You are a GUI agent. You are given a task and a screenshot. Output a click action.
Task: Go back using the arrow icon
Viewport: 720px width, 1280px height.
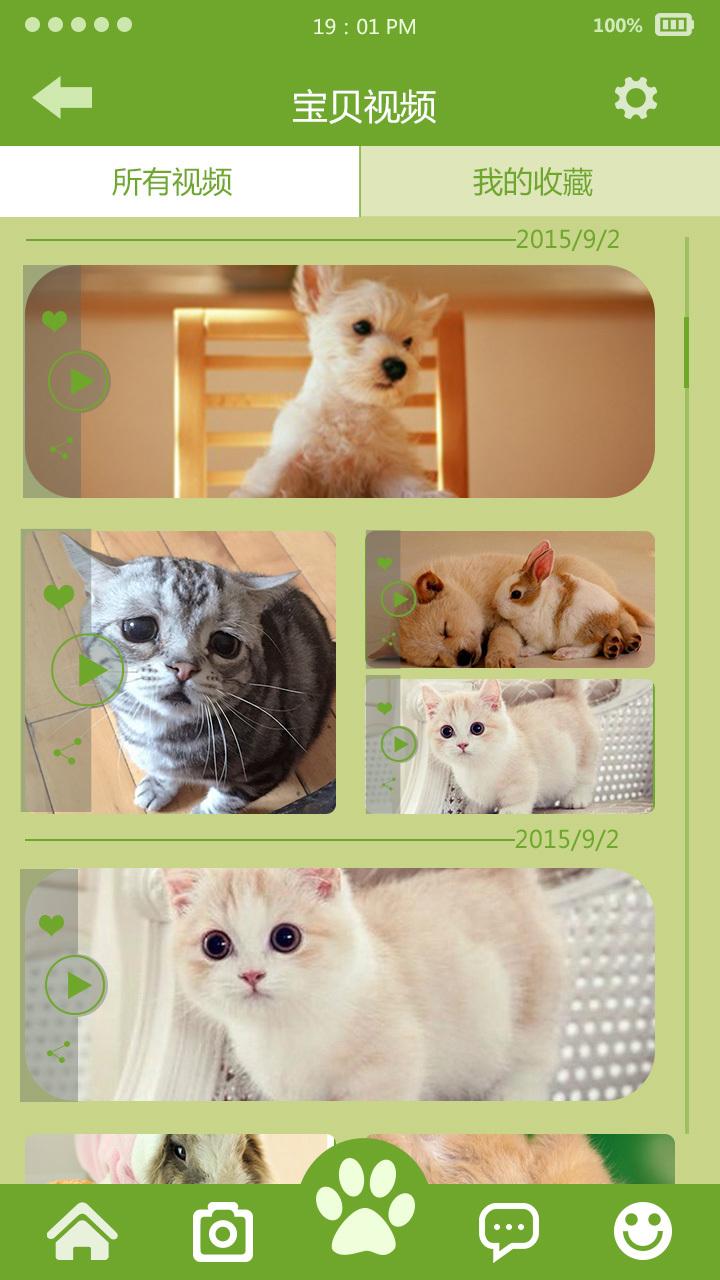62,98
